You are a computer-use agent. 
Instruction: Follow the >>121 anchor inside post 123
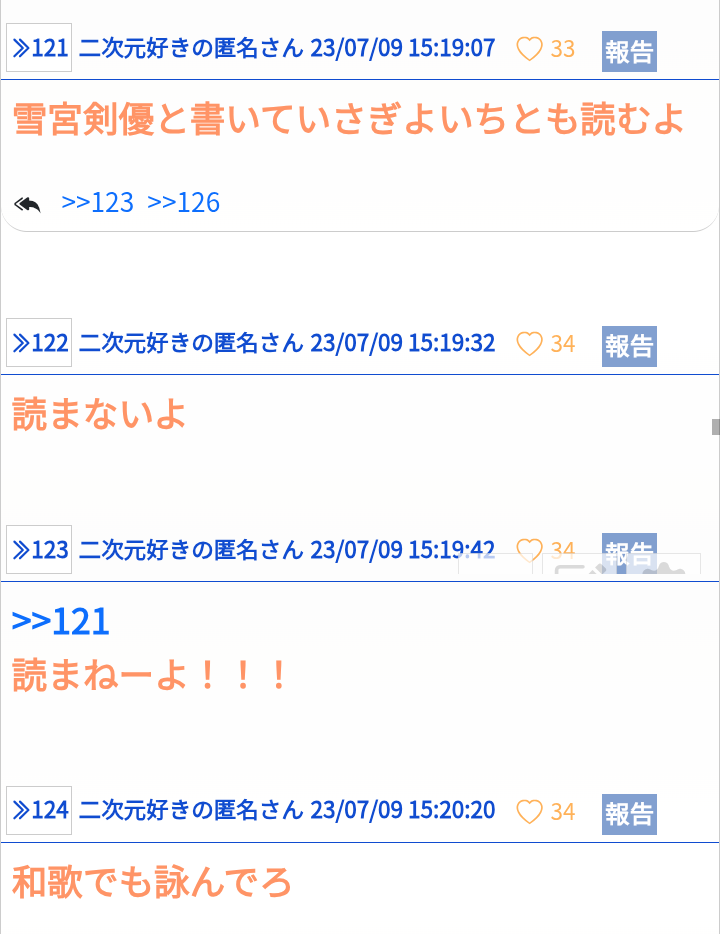61,621
